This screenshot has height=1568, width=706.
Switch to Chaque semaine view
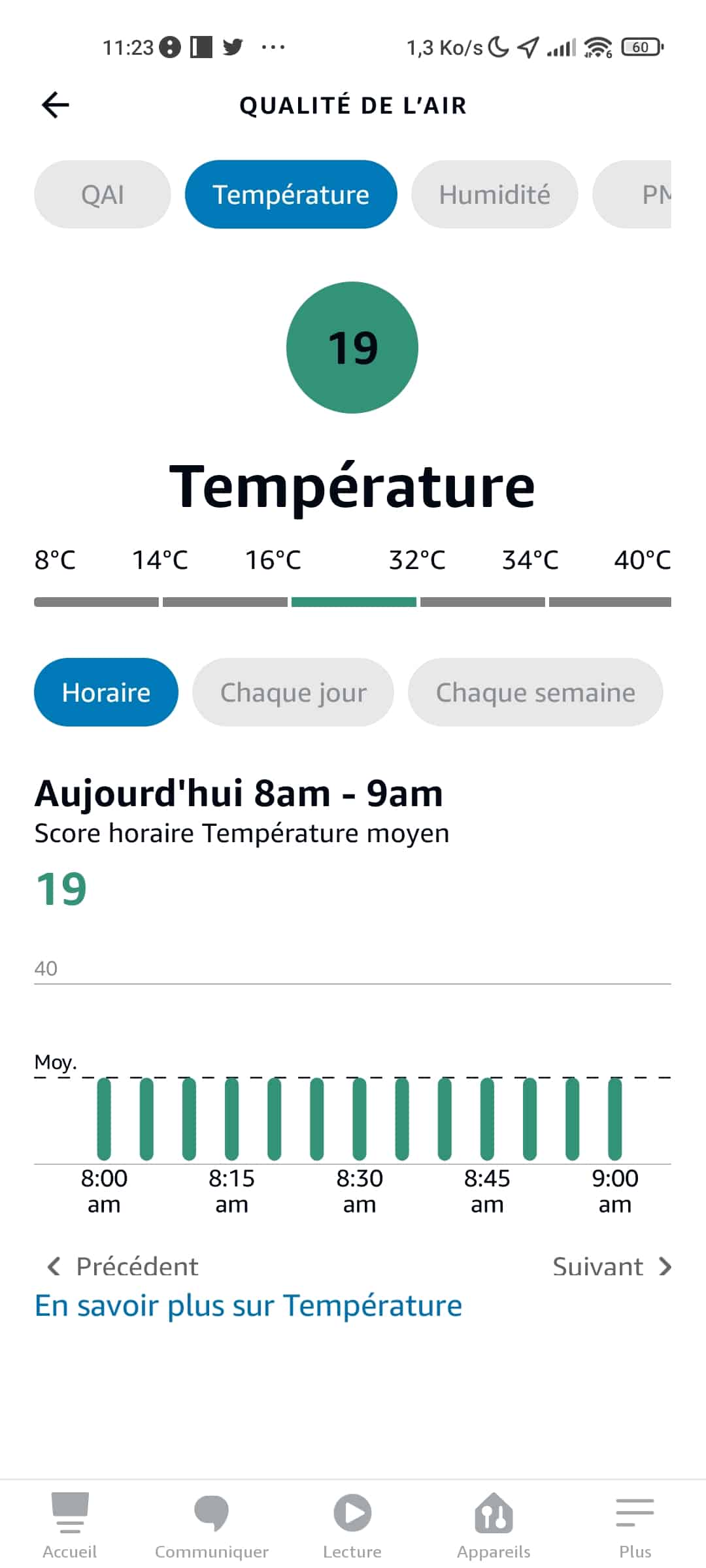coord(535,692)
